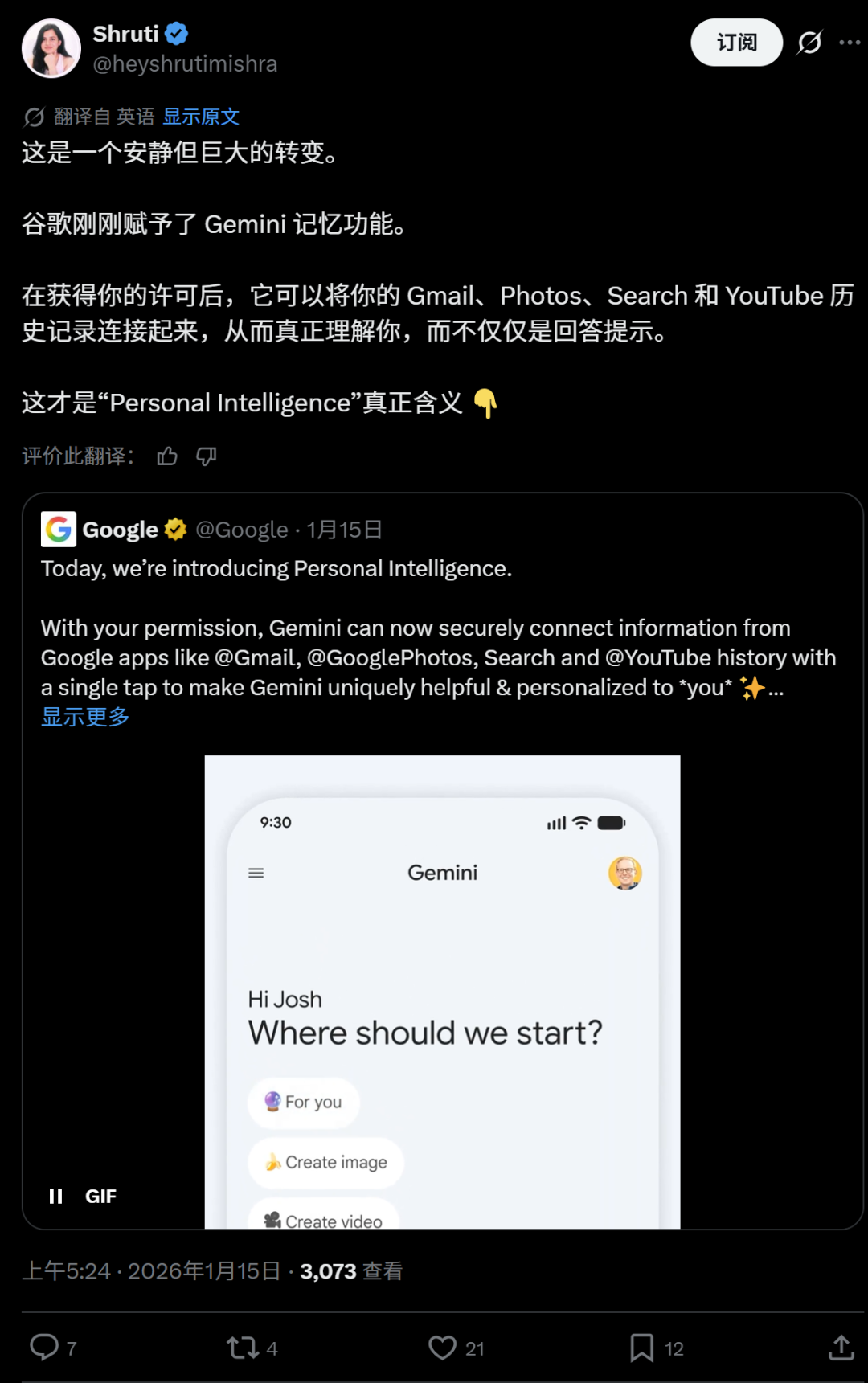868x1383 pixels.
Task: Open the 3,073 查看 view stats
Action: point(351,1271)
